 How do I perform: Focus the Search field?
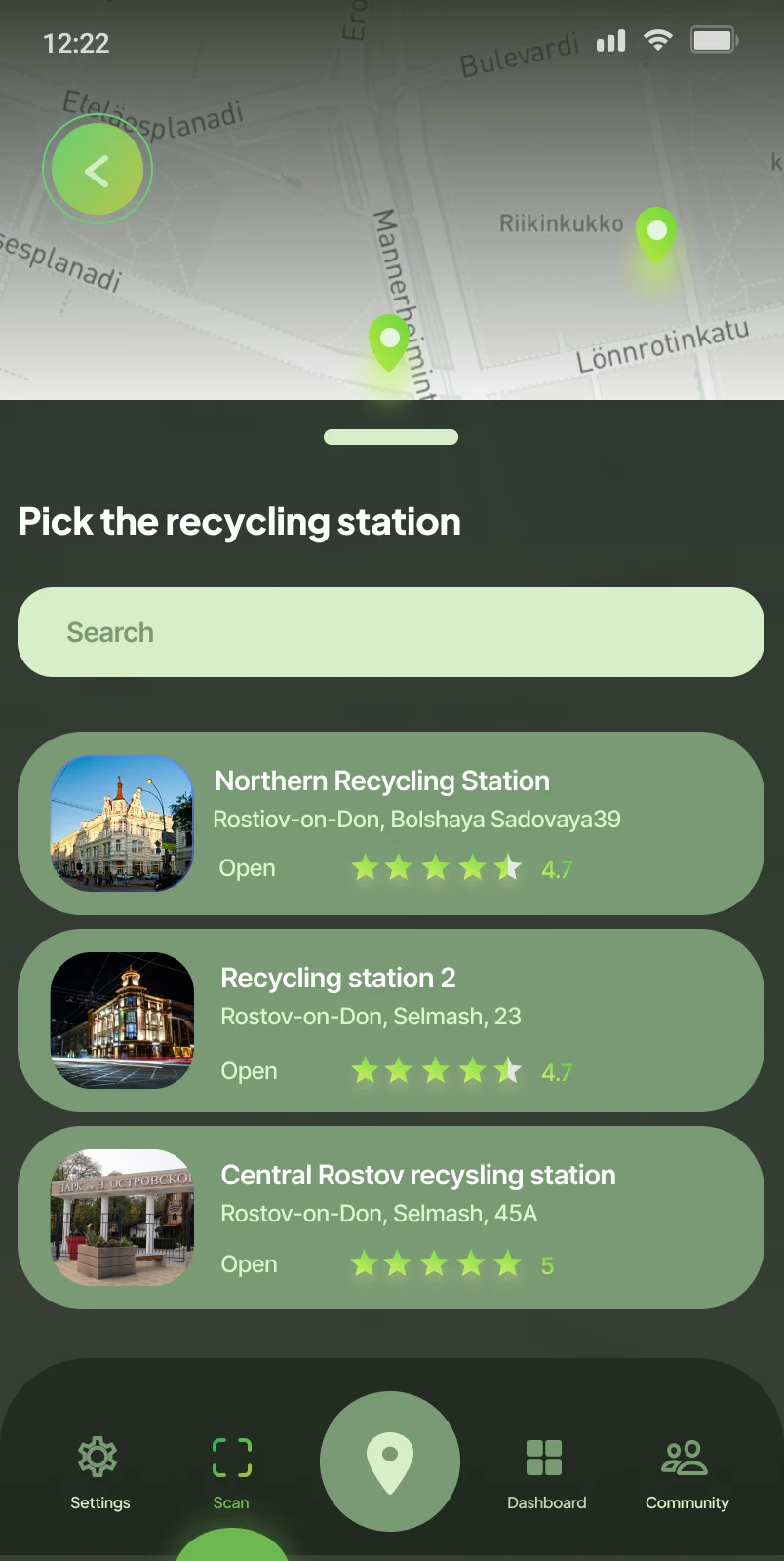(x=391, y=632)
